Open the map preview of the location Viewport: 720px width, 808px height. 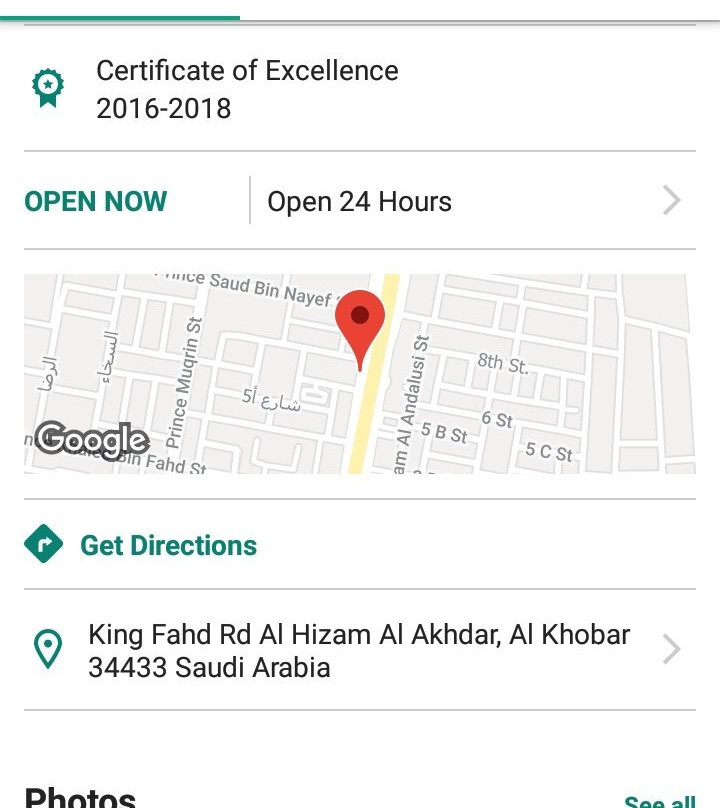(x=359, y=373)
